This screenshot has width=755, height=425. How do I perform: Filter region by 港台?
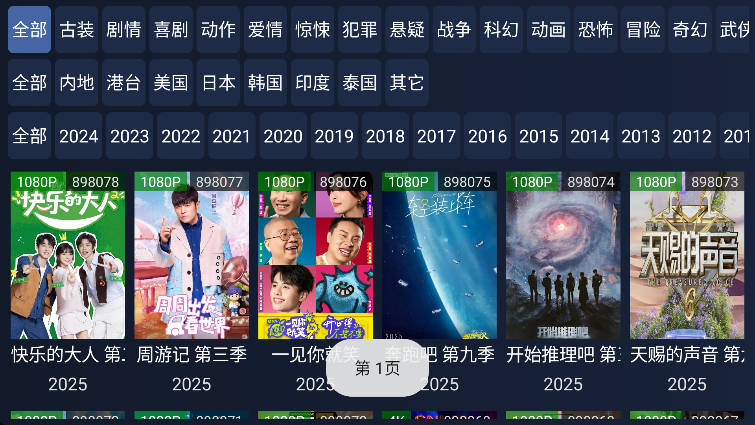pyautogui.click(x=123, y=82)
